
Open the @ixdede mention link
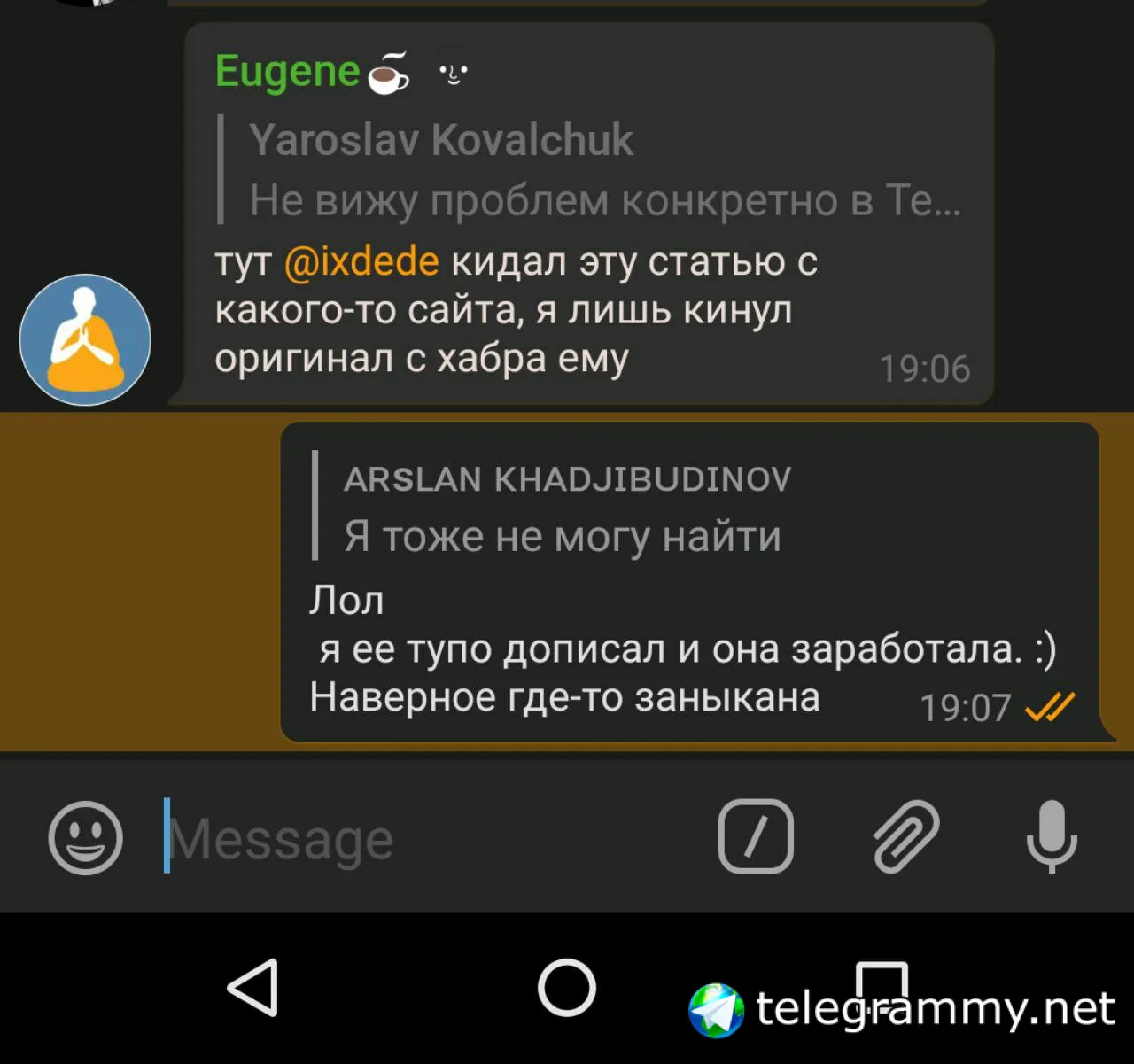point(361,261)
